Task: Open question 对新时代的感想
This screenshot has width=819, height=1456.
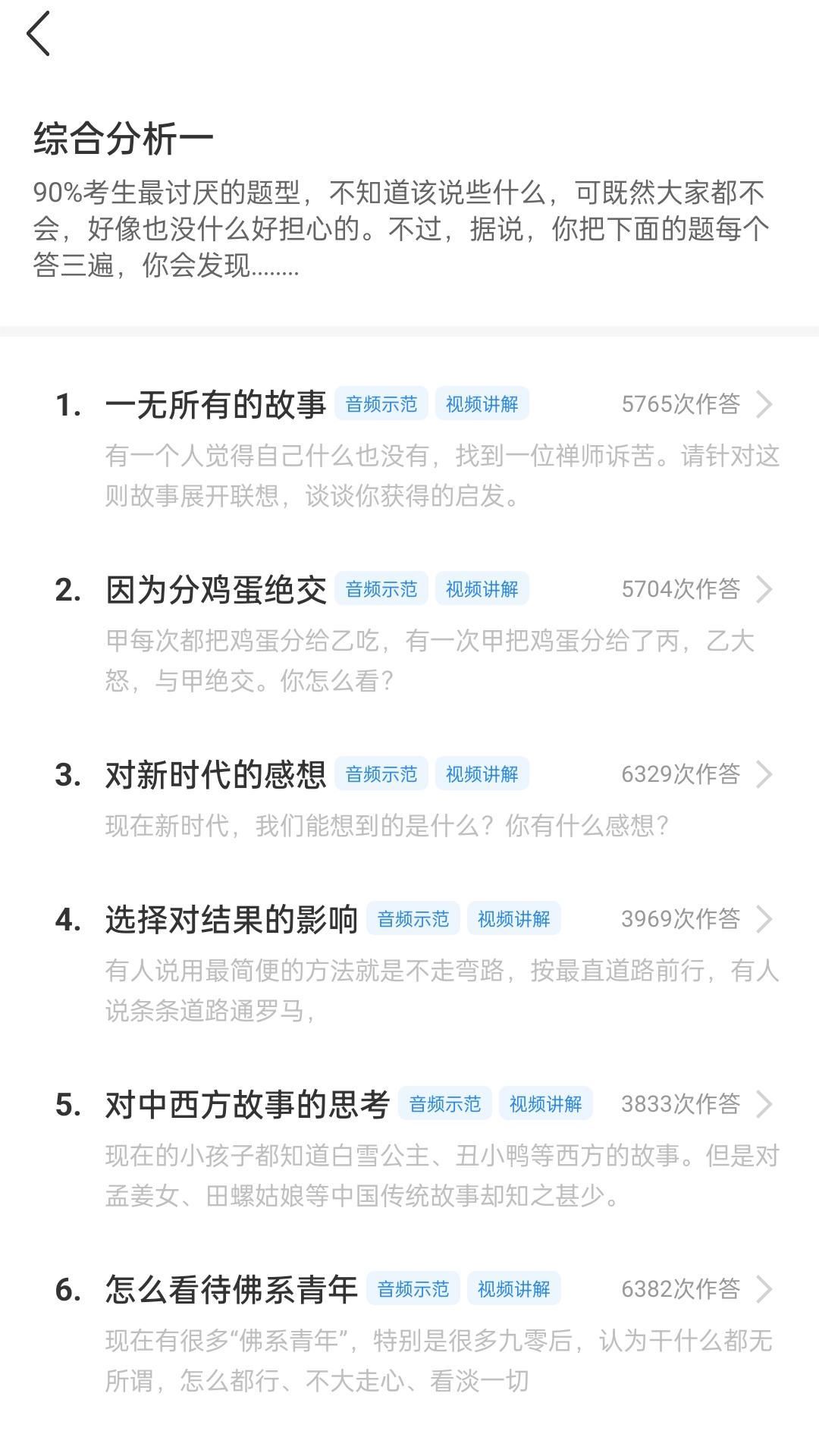Action: pyautogui.click(x=215, y=774)
